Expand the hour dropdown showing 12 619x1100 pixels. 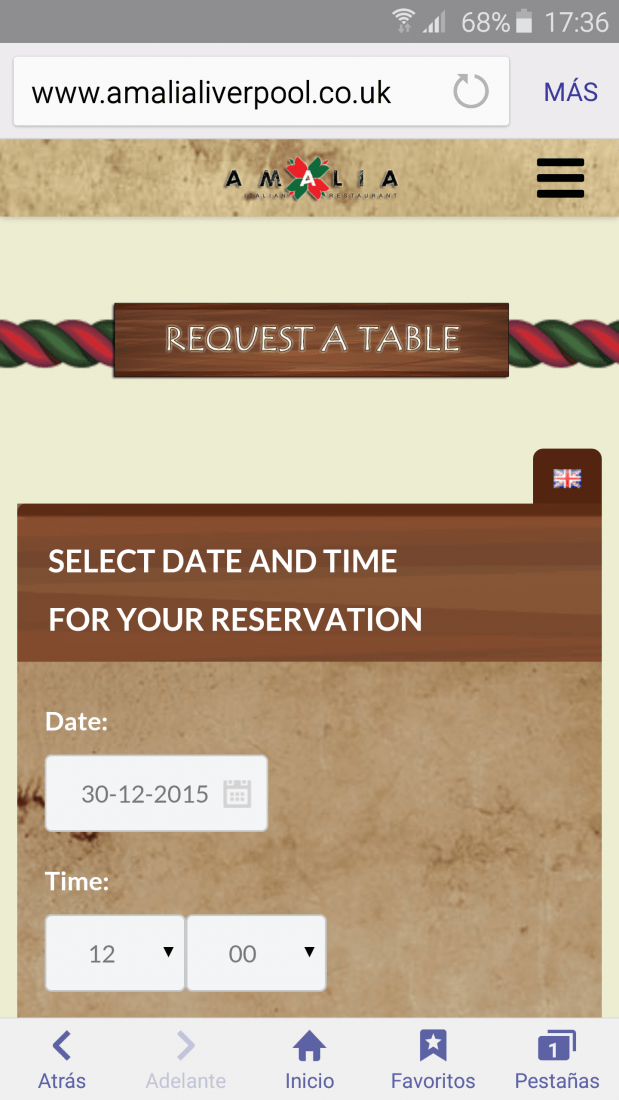pos(115,953)
